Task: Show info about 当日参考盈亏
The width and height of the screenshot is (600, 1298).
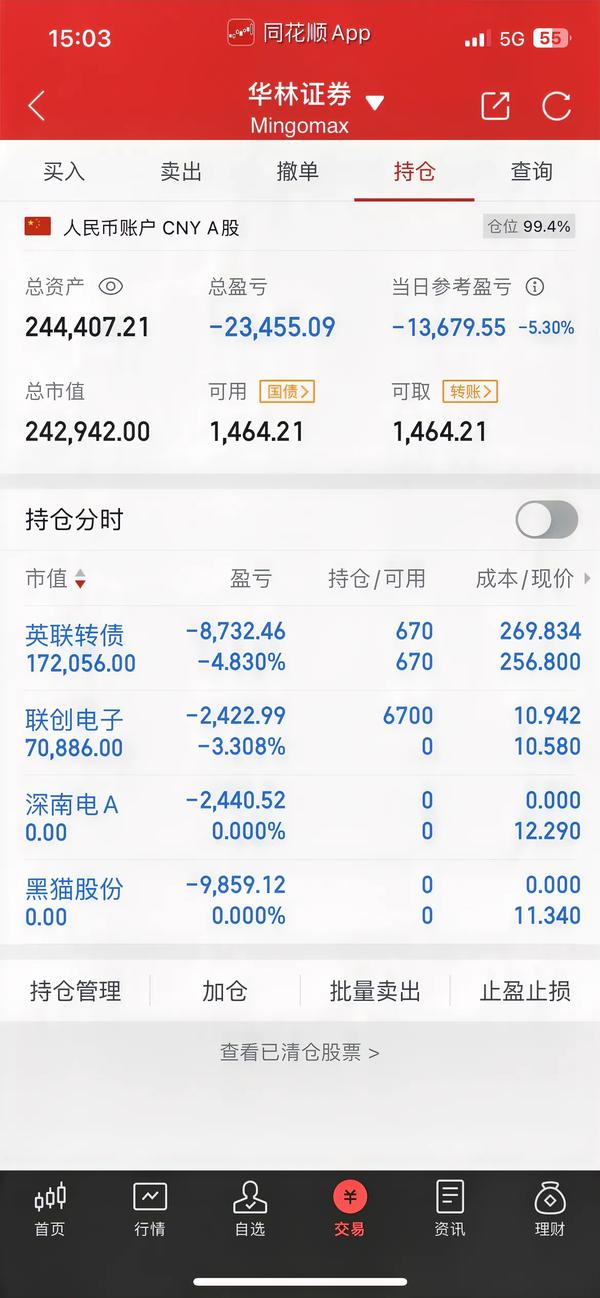Action: [x=535, y=287]
